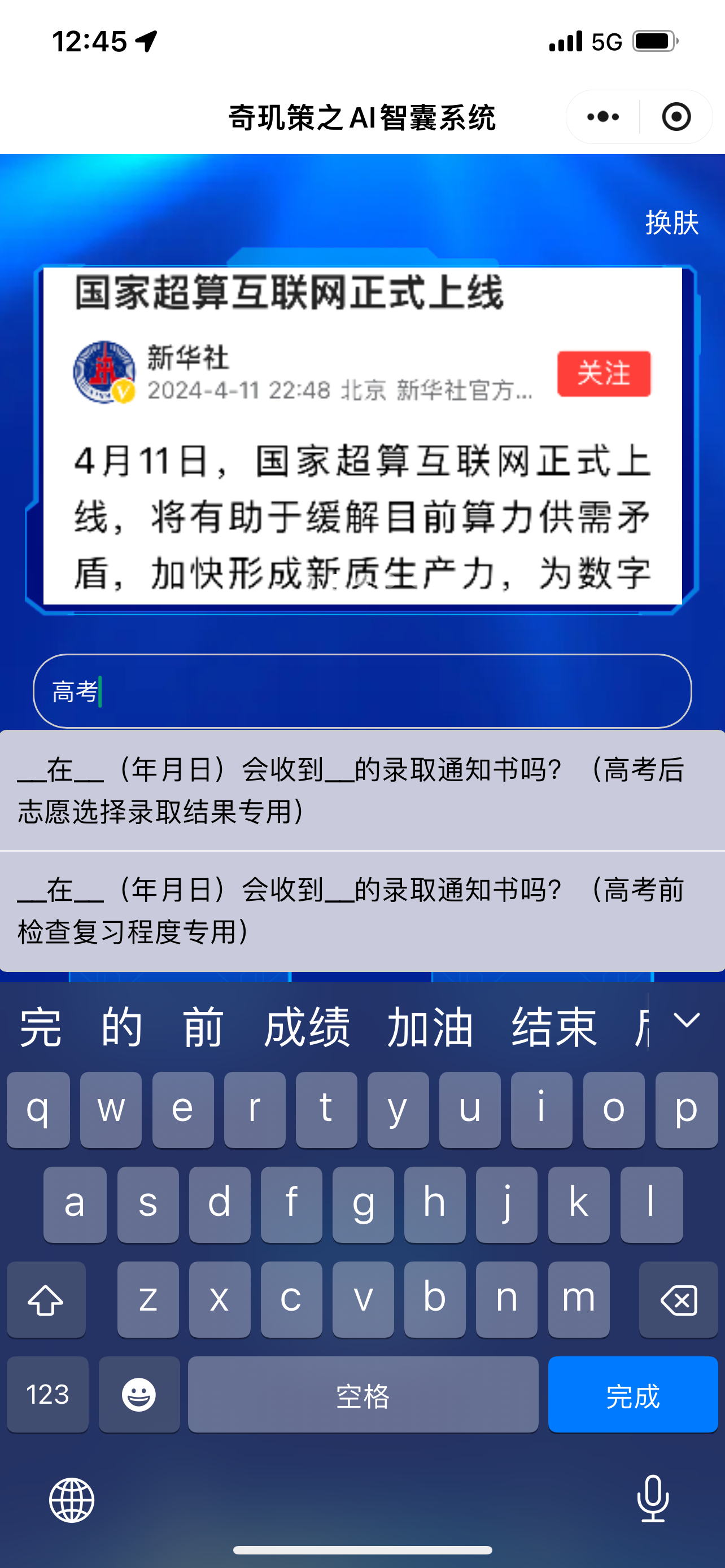
Task: Switch keyboard language via globe icon
Action: tap(72, 1500)
